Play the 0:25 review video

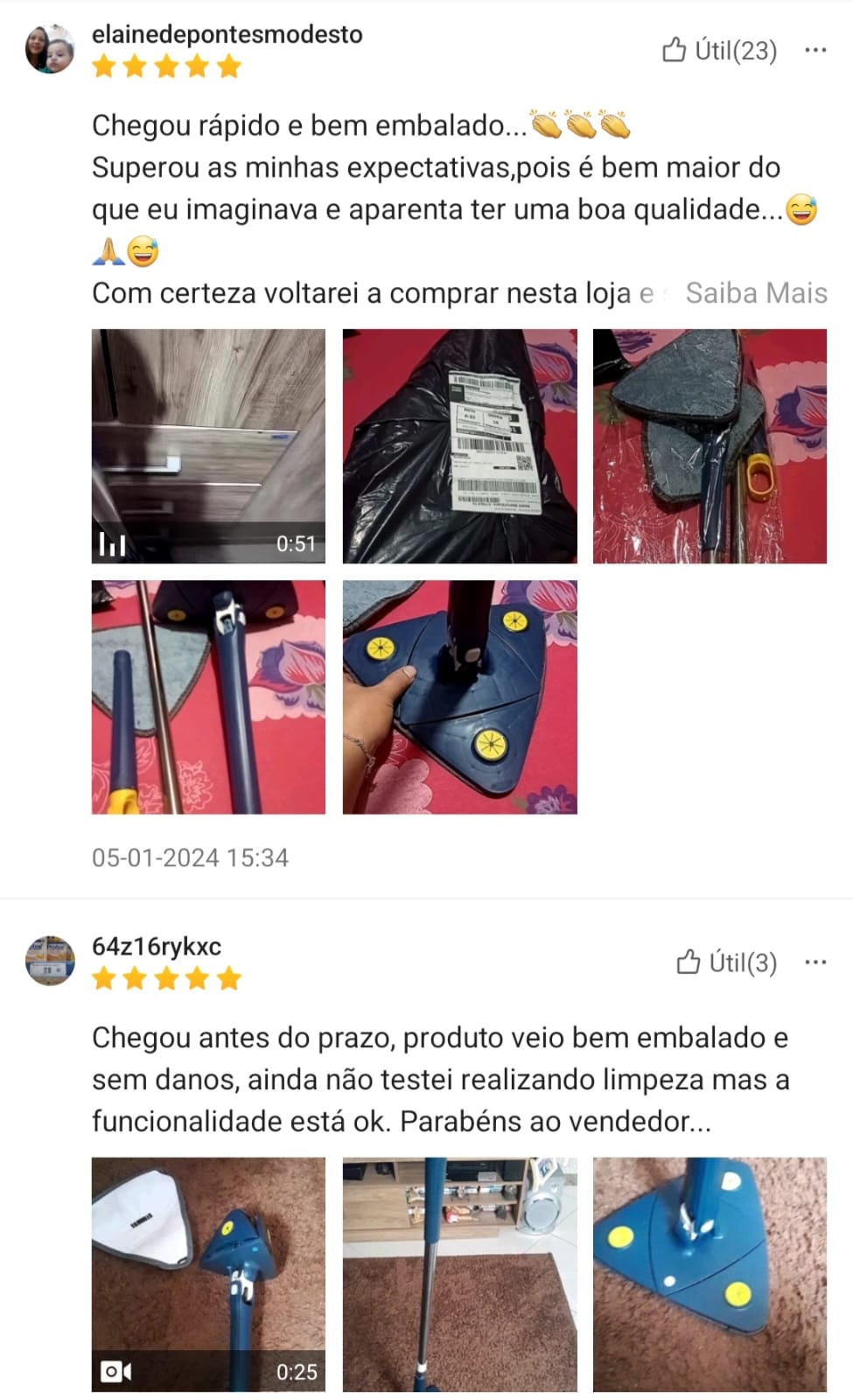[208, 1274]
